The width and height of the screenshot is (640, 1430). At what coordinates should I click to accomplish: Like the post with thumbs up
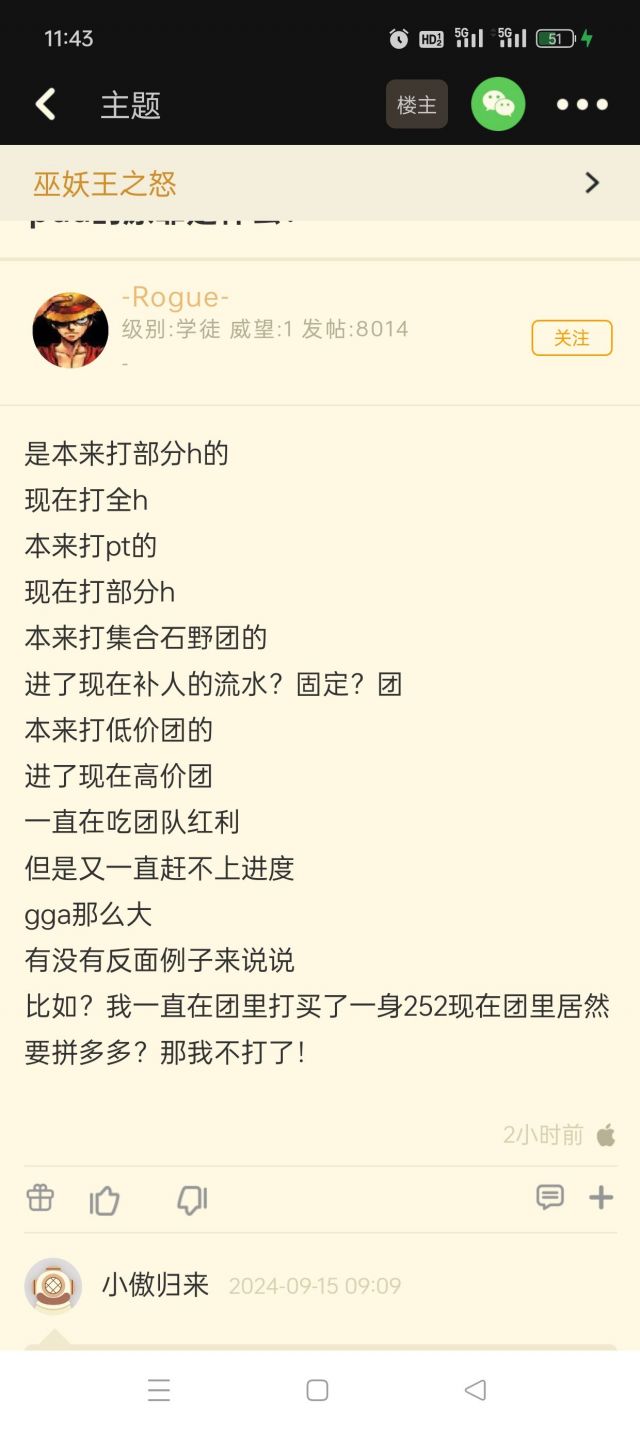tap(105, 1199)
